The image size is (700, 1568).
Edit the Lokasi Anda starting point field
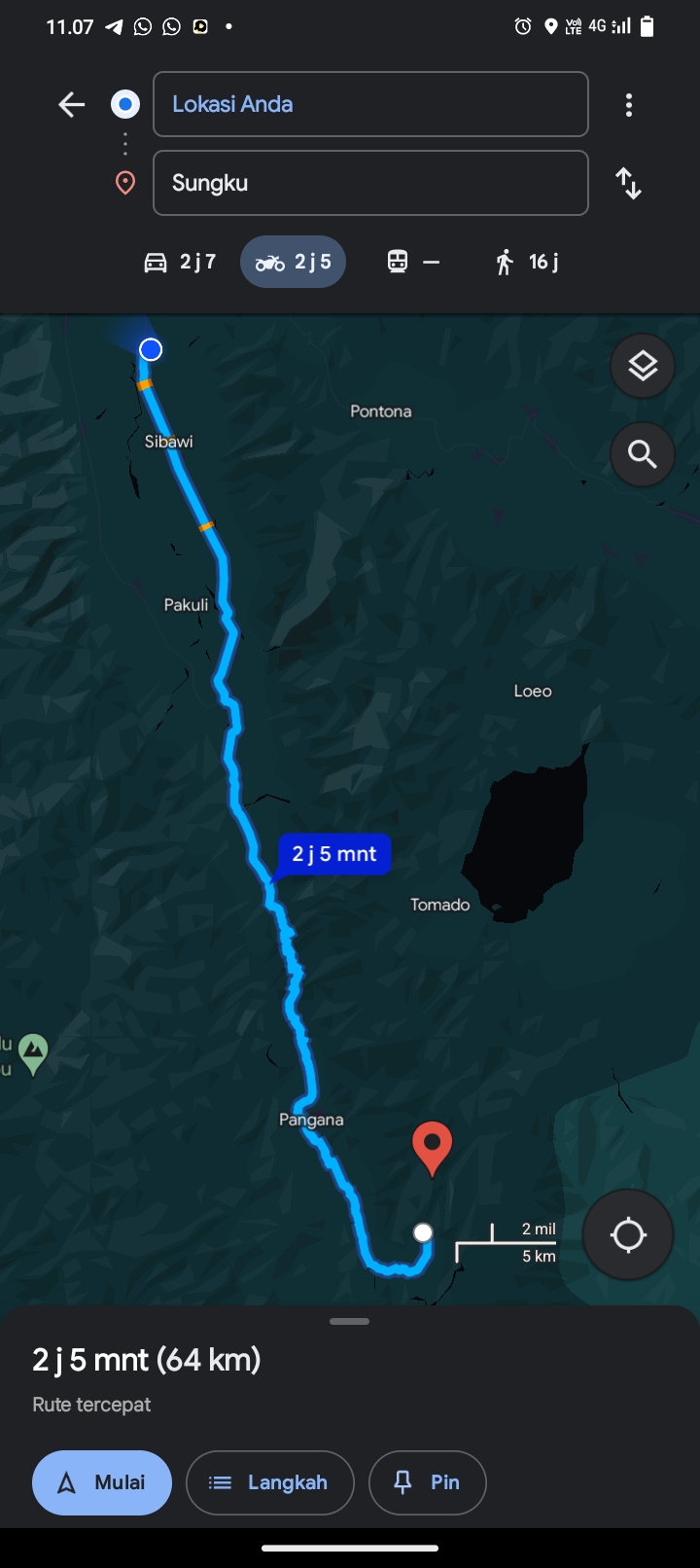tap(370, 104)
